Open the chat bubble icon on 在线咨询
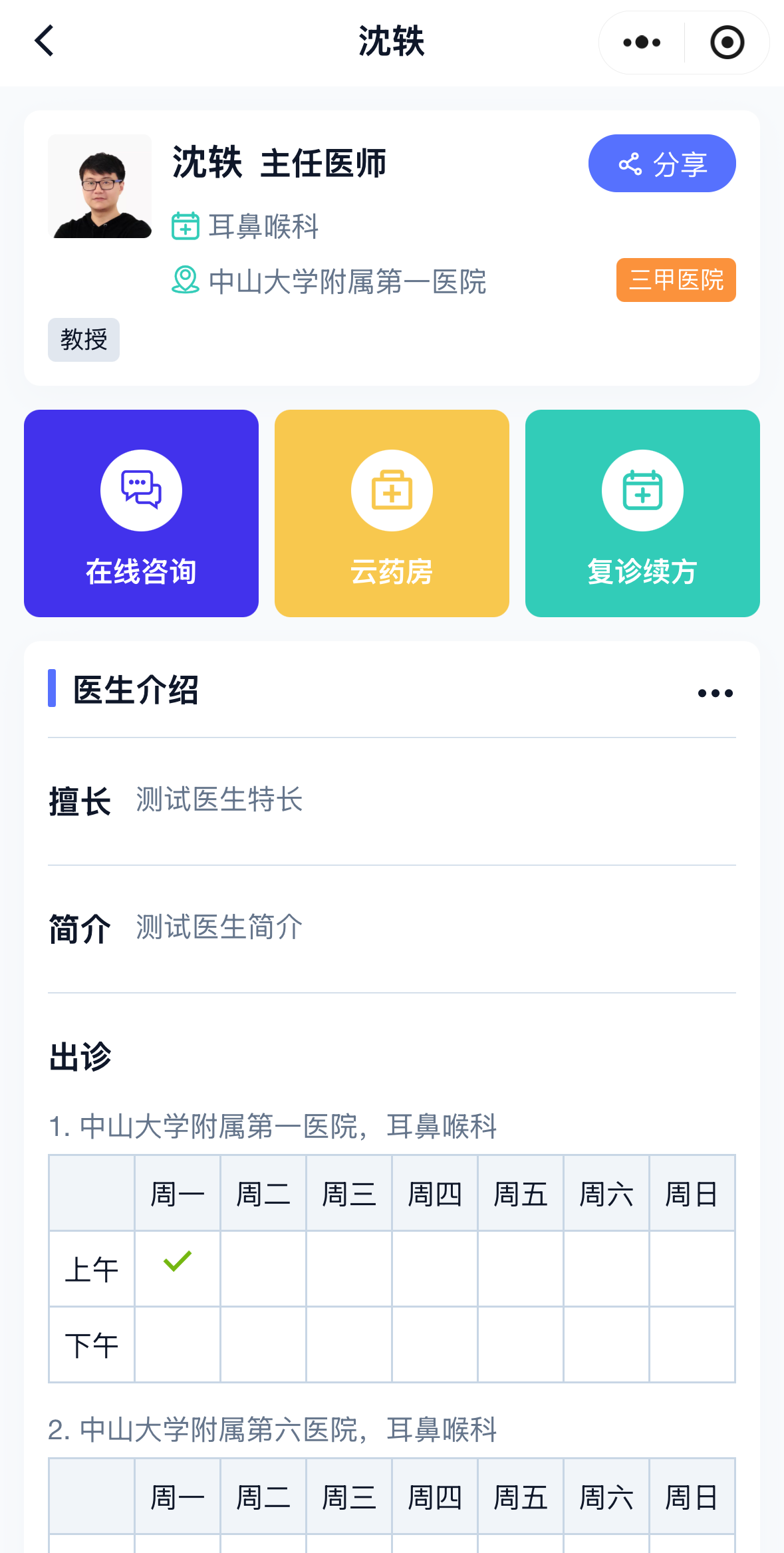Image resolution: width=784 pixels, height=1553 pixels. 141,490
